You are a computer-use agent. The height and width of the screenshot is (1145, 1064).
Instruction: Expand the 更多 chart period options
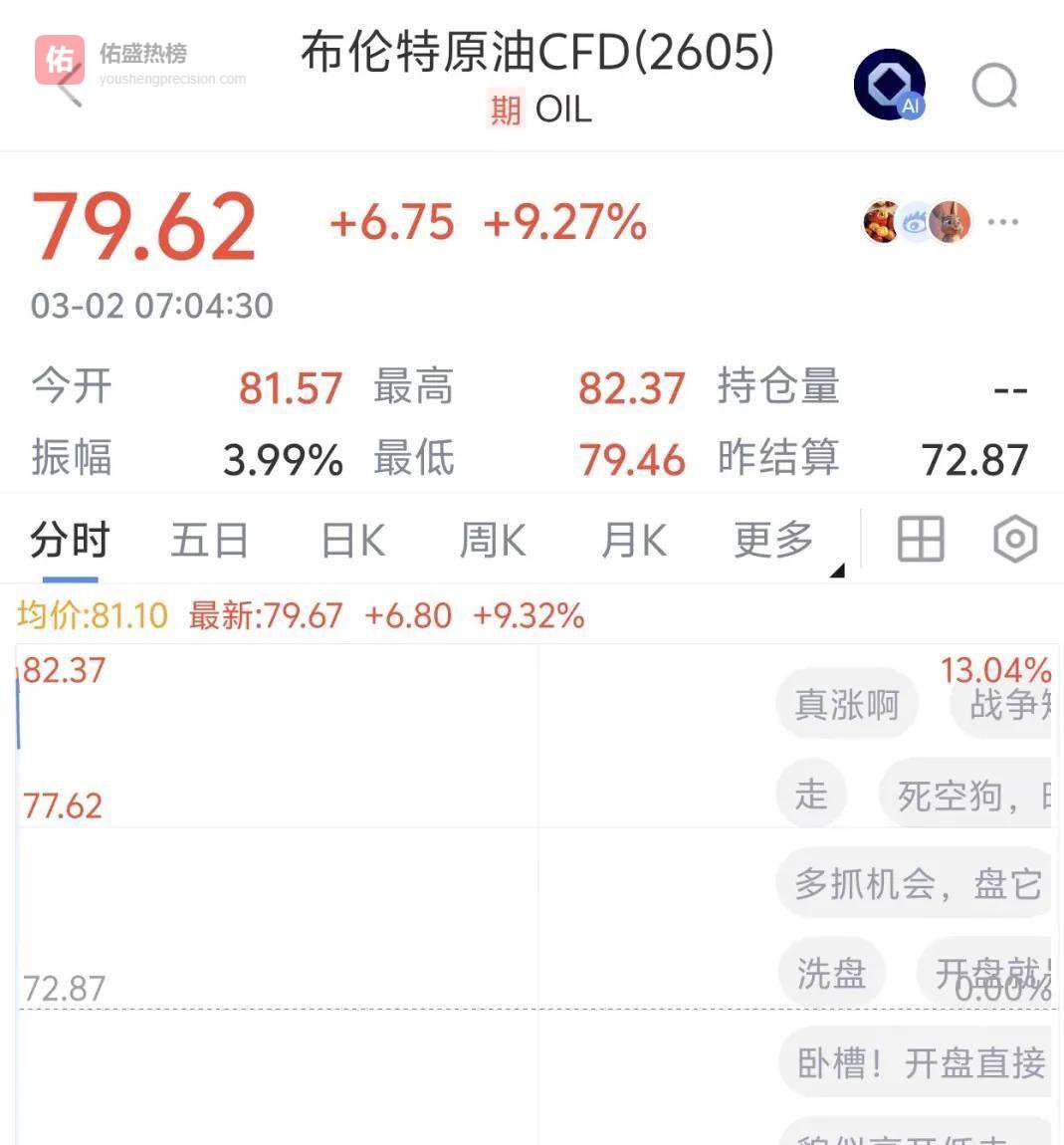pos(774,541)
